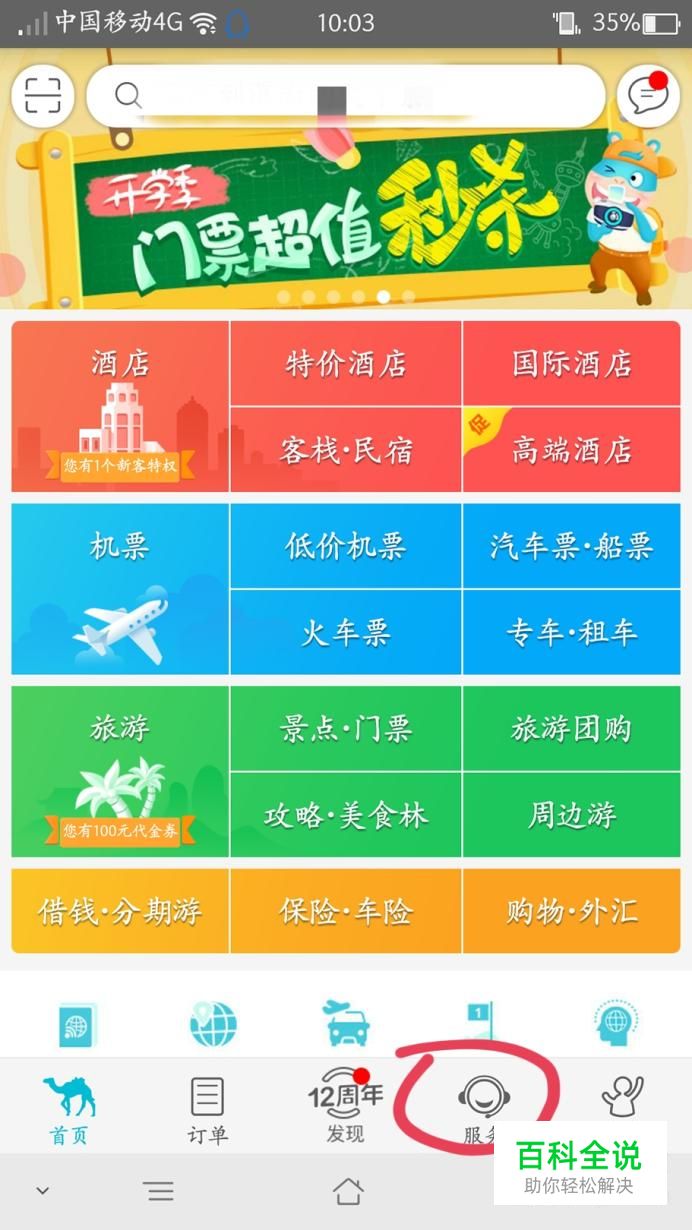Select 特价酒店 discount hotels
Image resolution: width=692 pixels, height=1230 pixels.
coord(345,363)
